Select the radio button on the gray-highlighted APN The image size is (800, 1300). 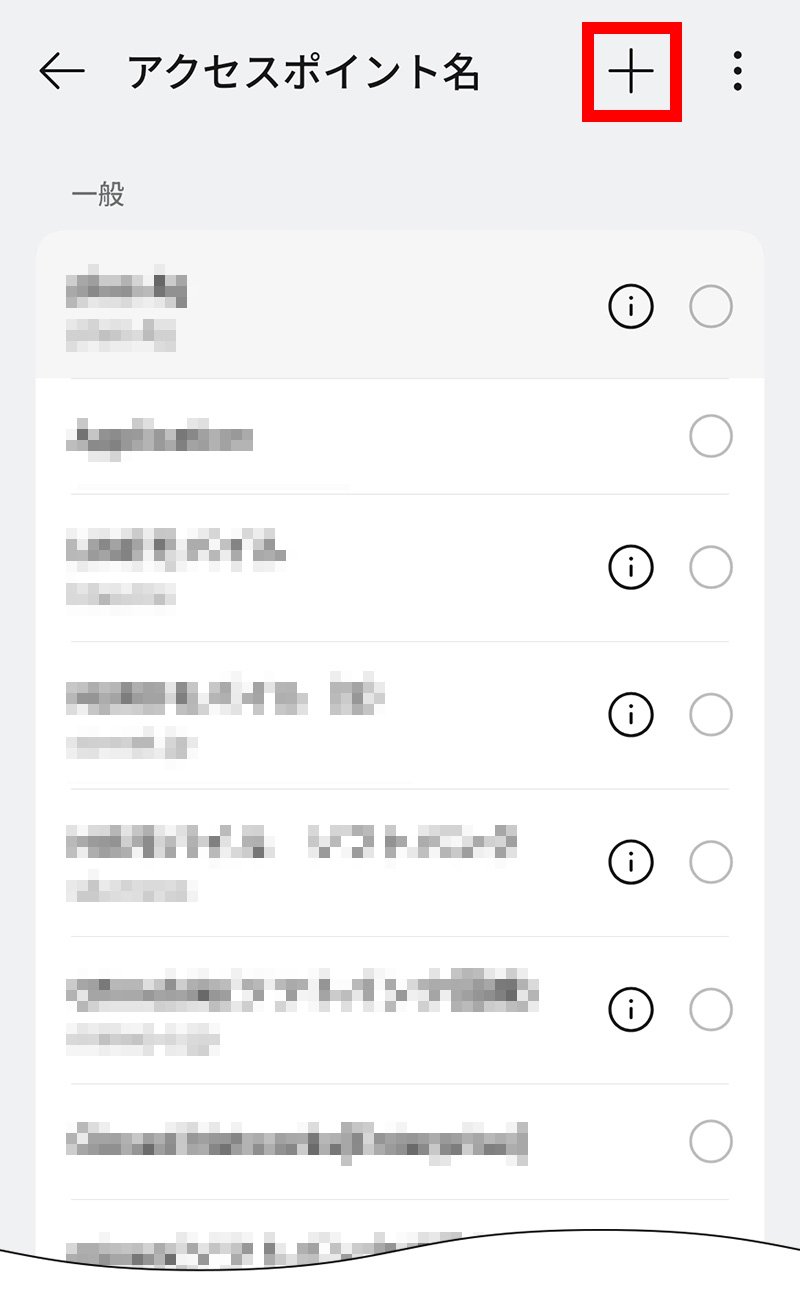(711, 307)
